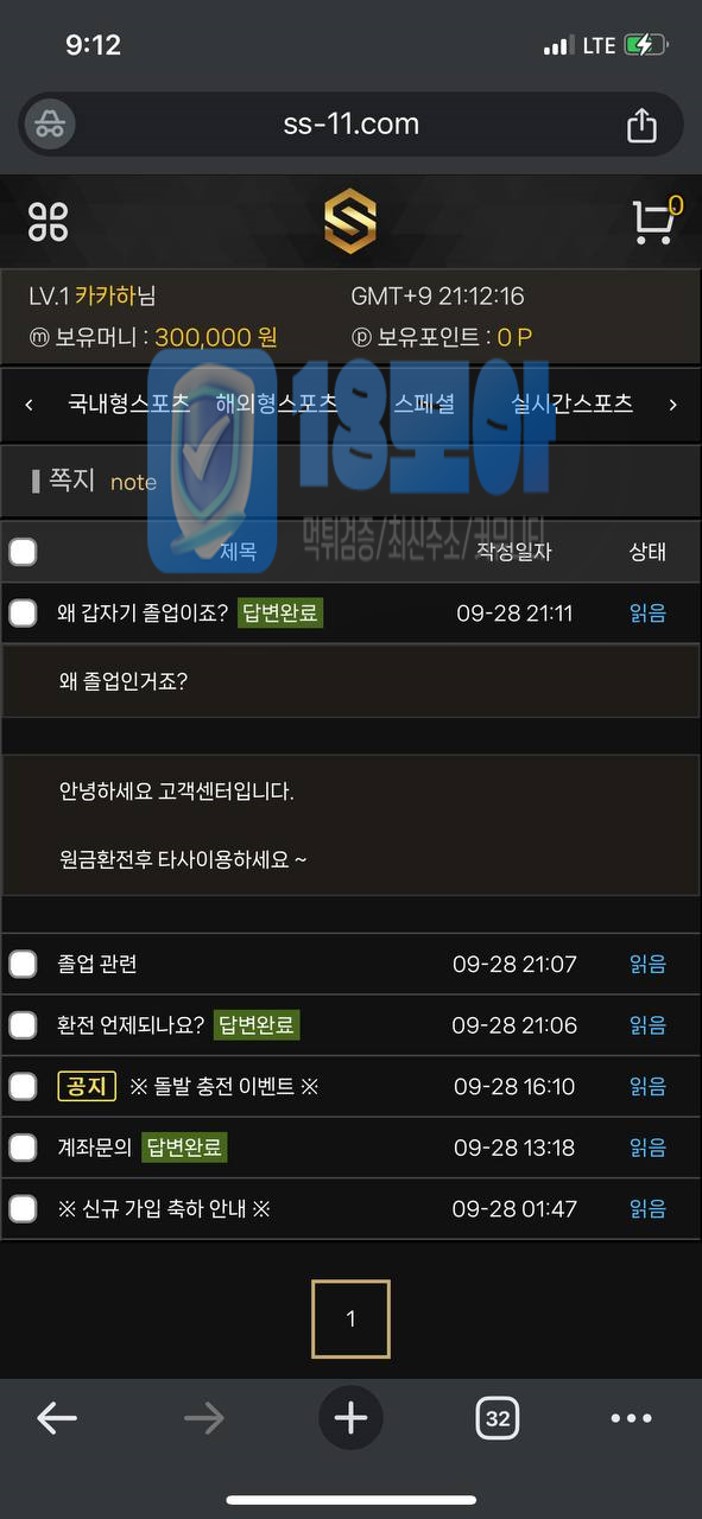View the 32 open browser tabs
Viewport: 702px width, 1519px height.
(x=497, y=1418)
